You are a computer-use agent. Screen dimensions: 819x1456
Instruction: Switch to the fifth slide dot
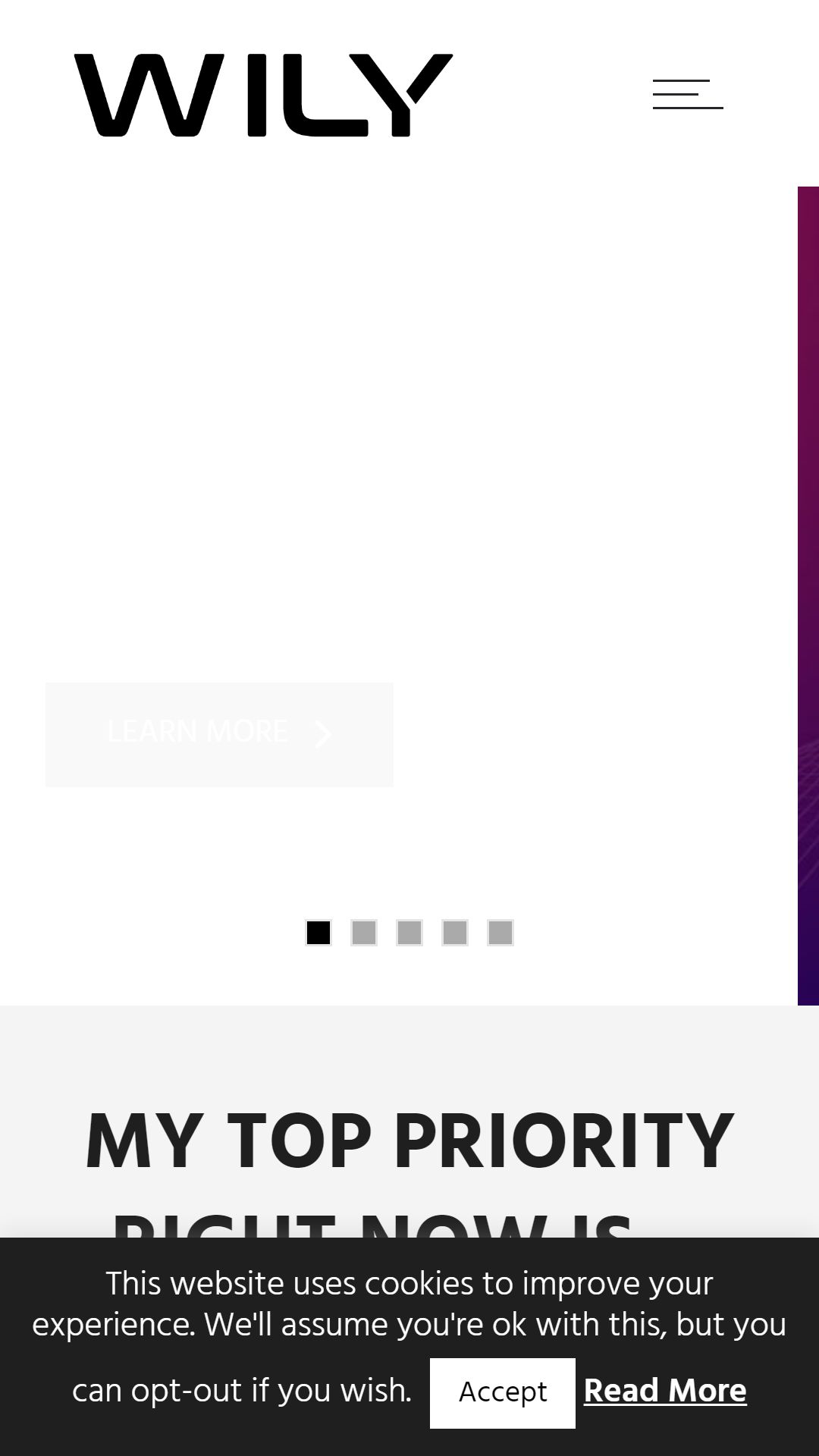[500, 933]
